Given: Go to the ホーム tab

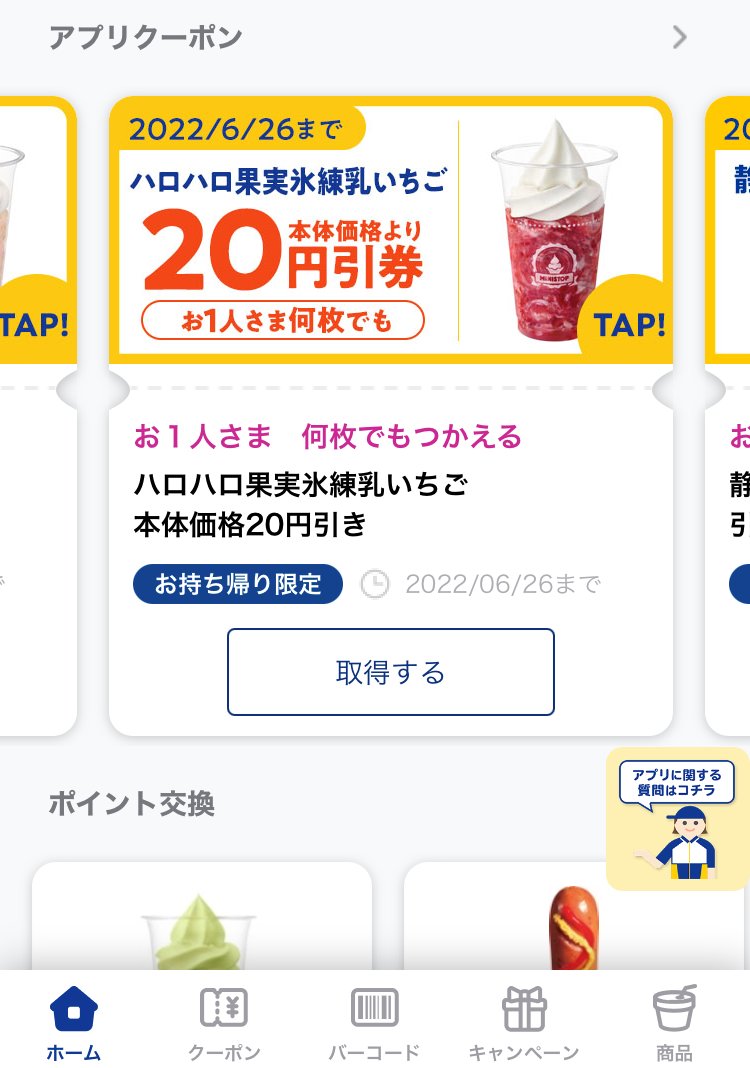Looking at the screenshot, I should coord(74,1022).
